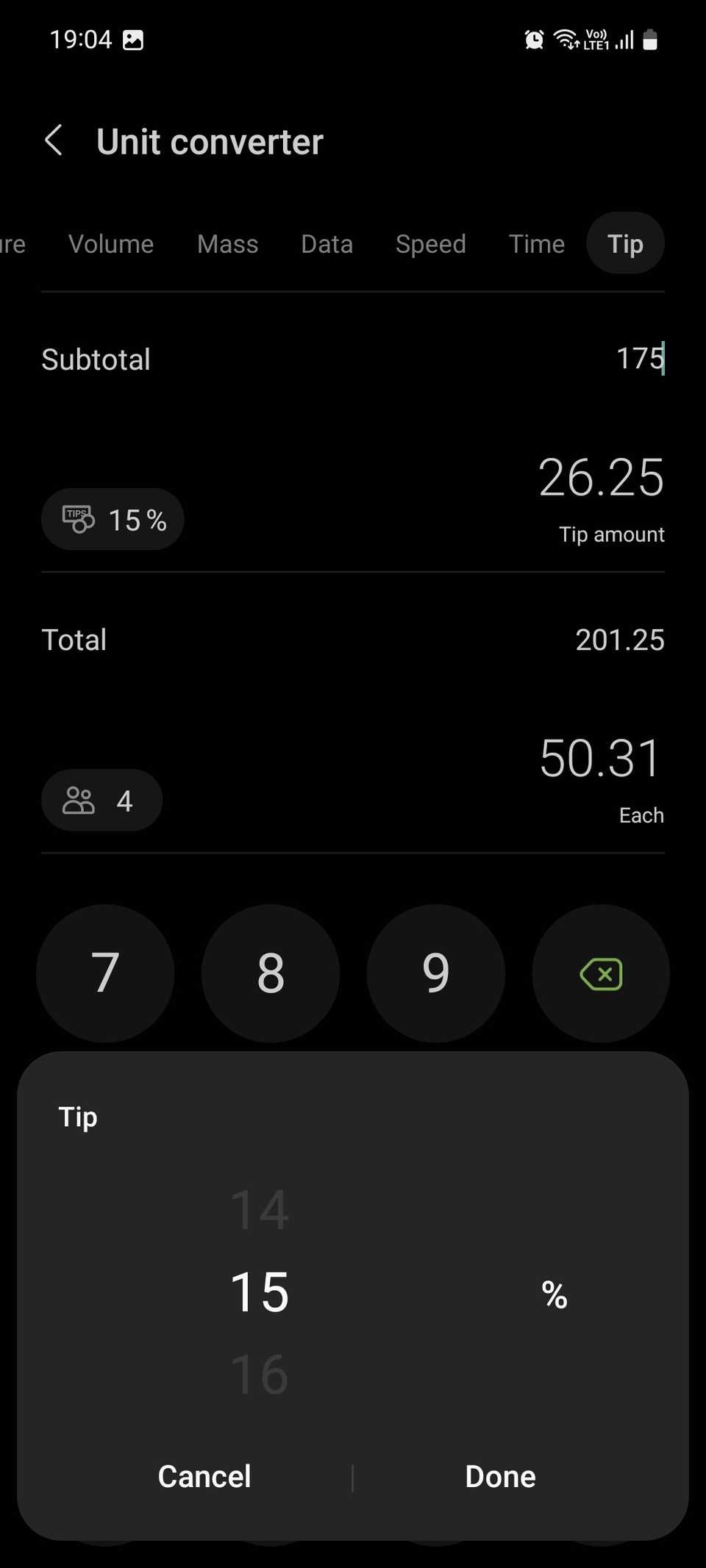The image size is (706, 1568).
Task: Select the Speed tab
Action: [431, 244]
